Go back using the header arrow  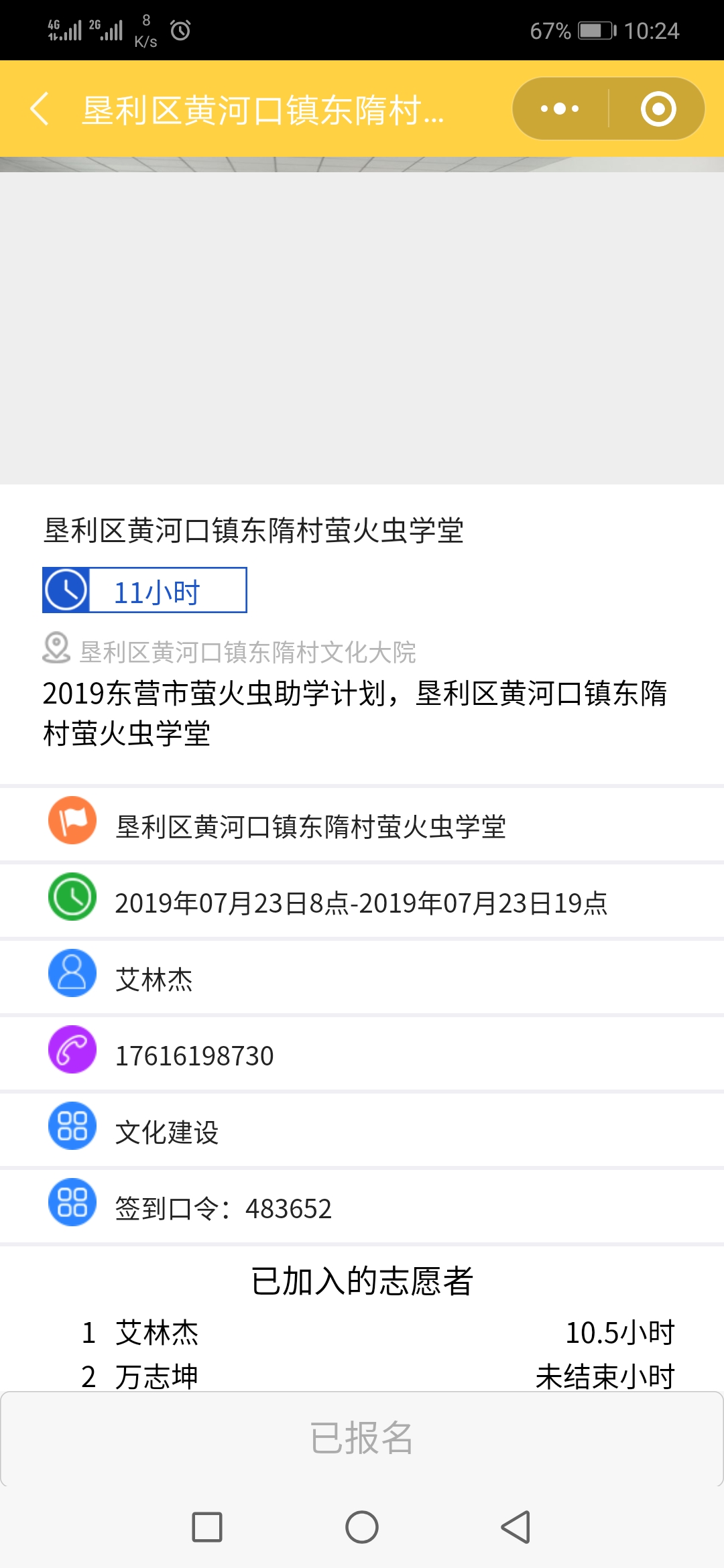coord(40,109)
